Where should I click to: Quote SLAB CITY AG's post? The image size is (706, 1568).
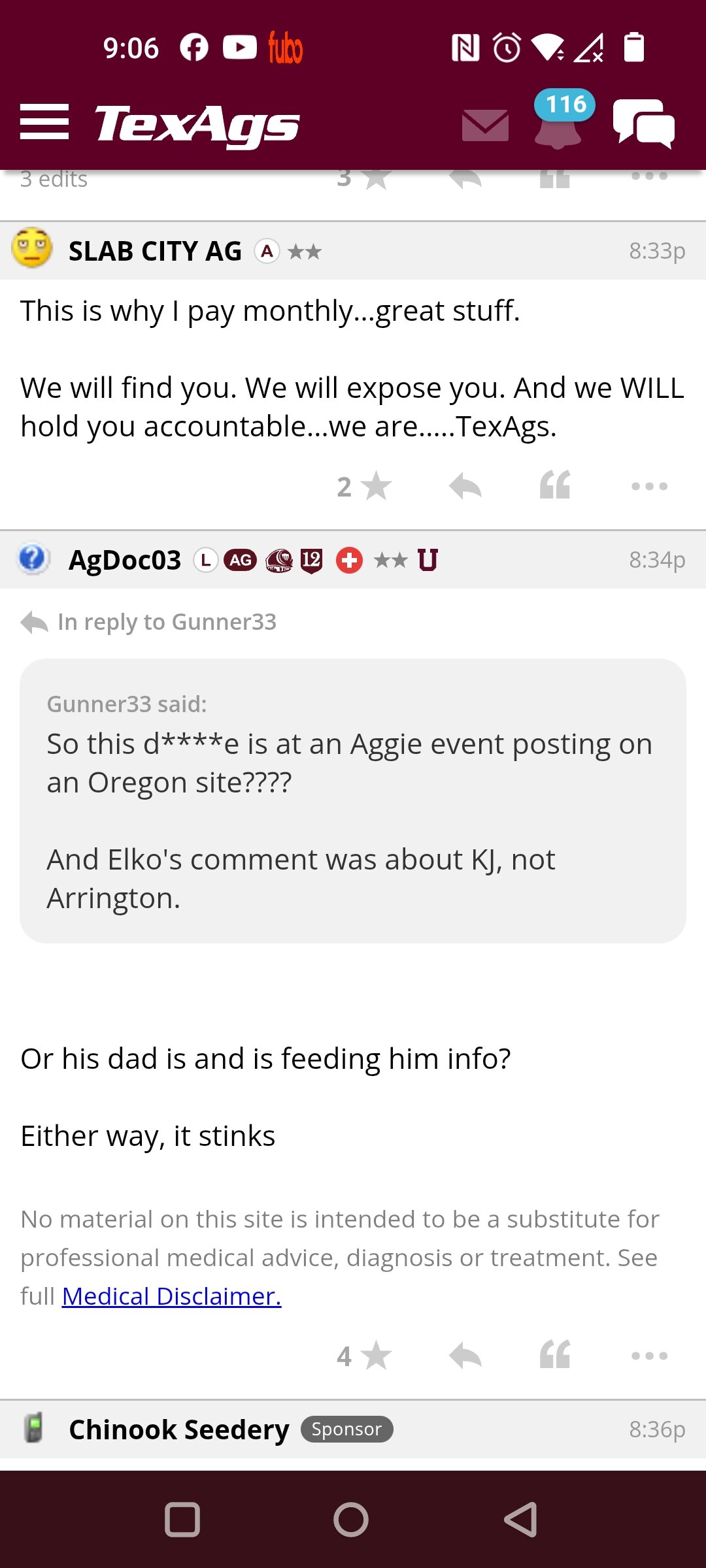[x=555, y=485]
